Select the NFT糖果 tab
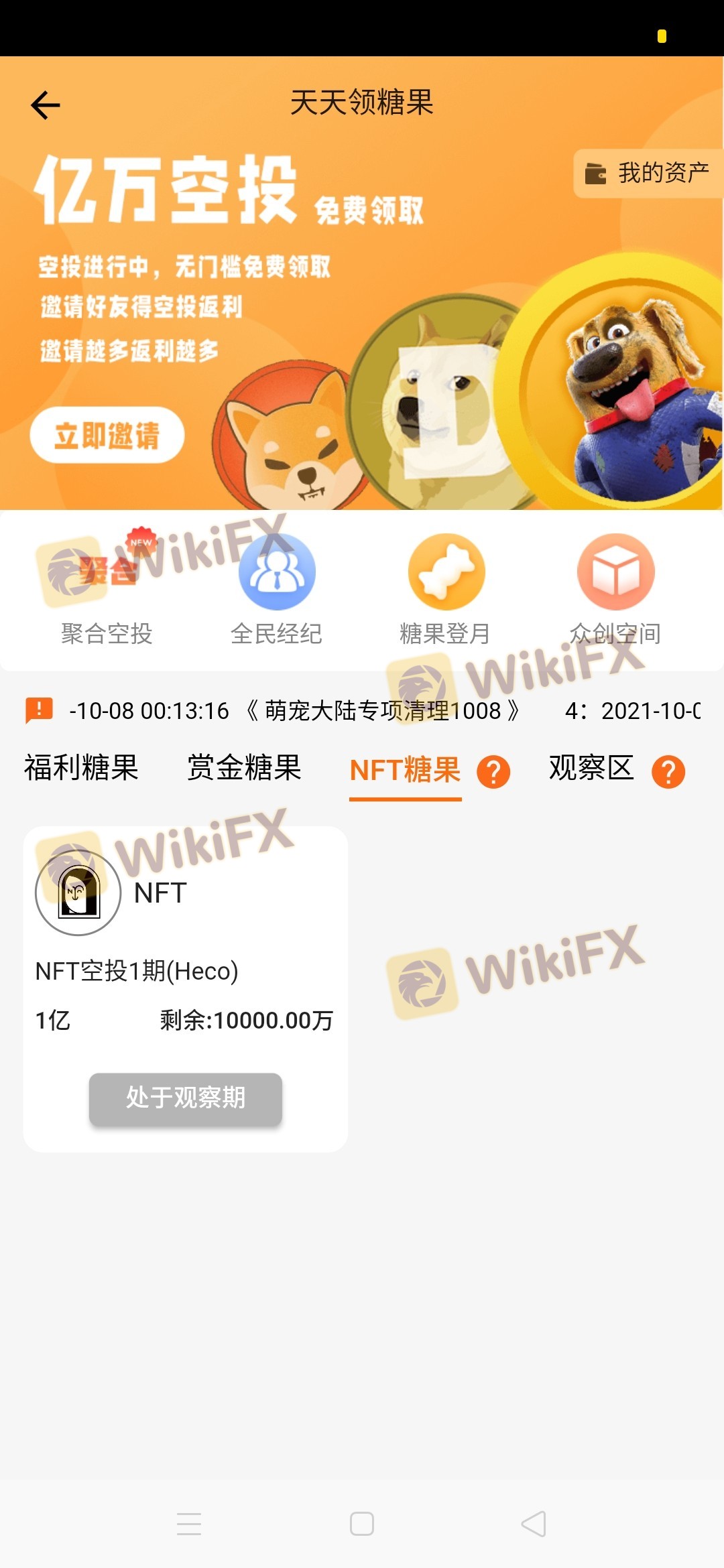Image resolution: width=724 pixels, height=1568 pixels. pos(405,771)
